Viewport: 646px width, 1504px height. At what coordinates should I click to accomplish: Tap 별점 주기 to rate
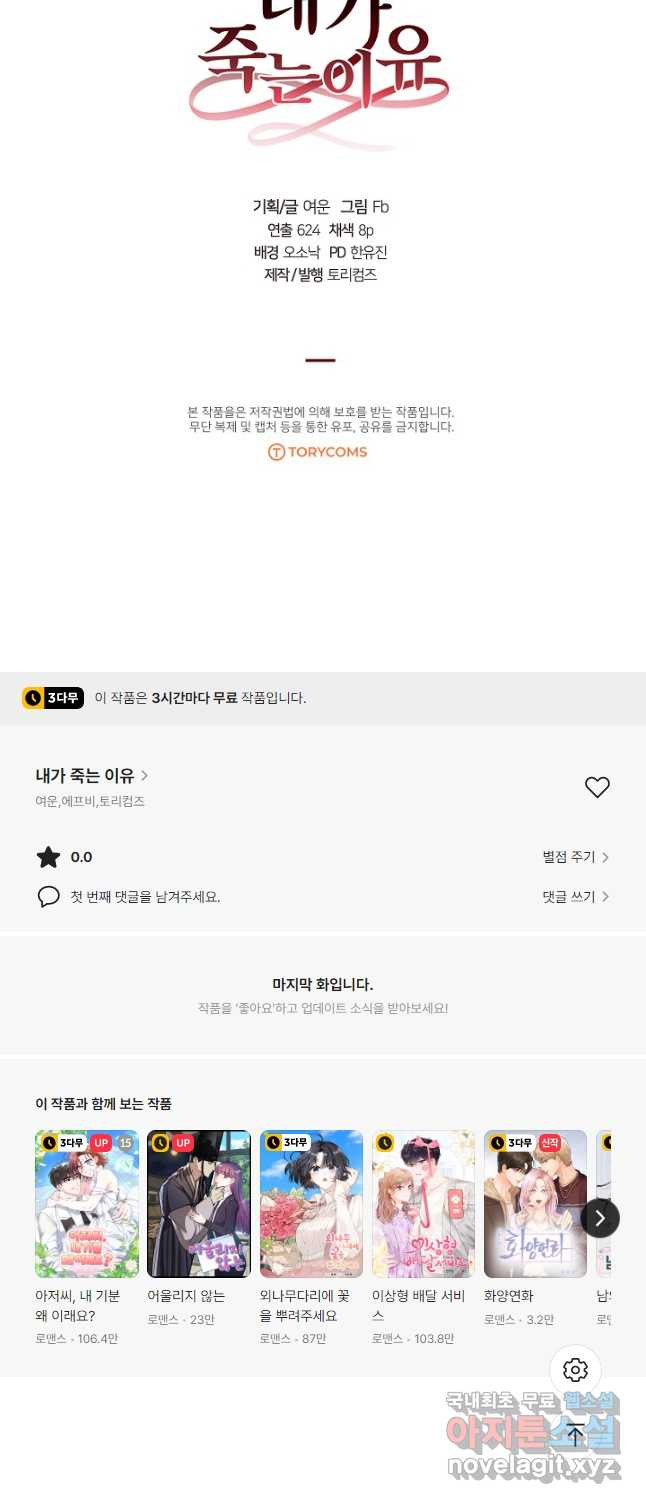575,857
